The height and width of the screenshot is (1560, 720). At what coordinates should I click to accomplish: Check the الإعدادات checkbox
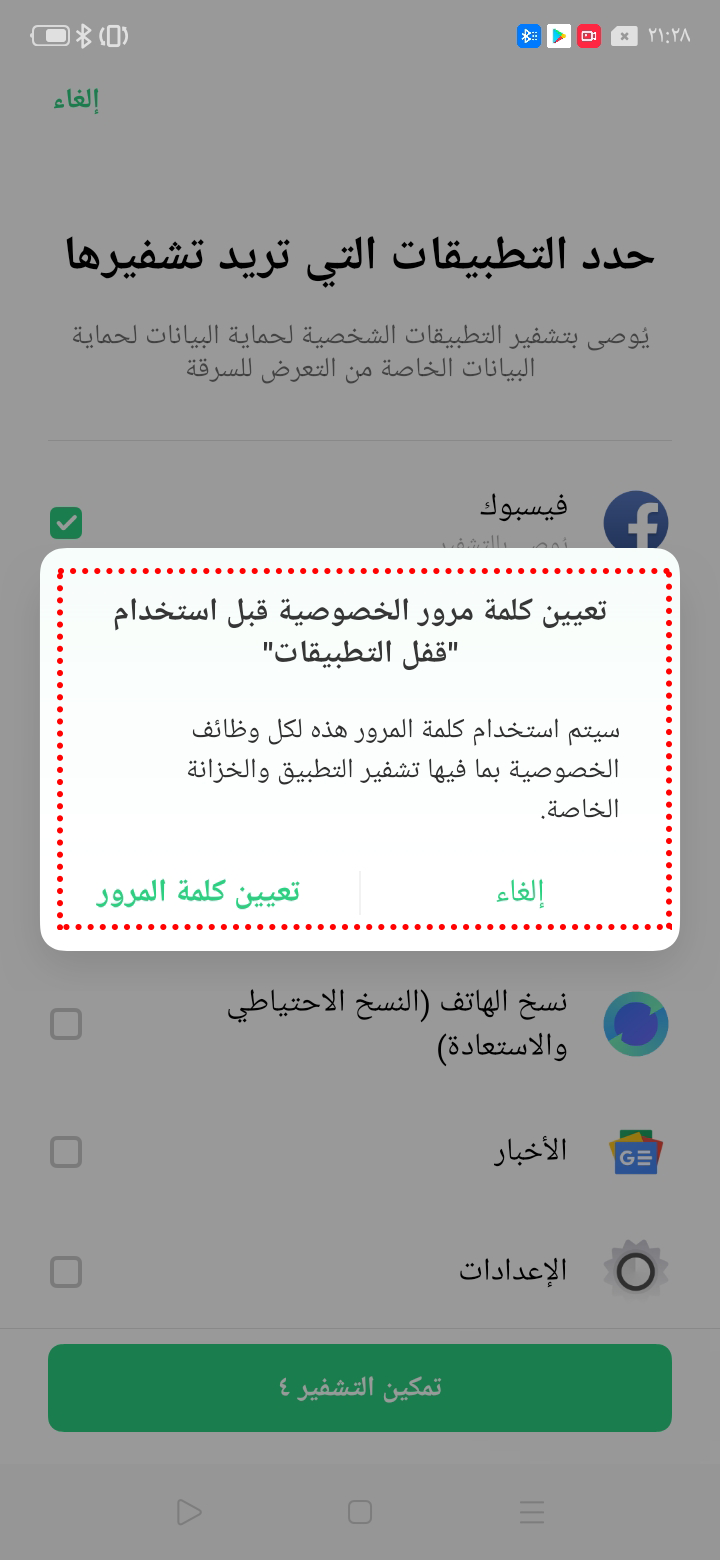[x=65, y=1271]
